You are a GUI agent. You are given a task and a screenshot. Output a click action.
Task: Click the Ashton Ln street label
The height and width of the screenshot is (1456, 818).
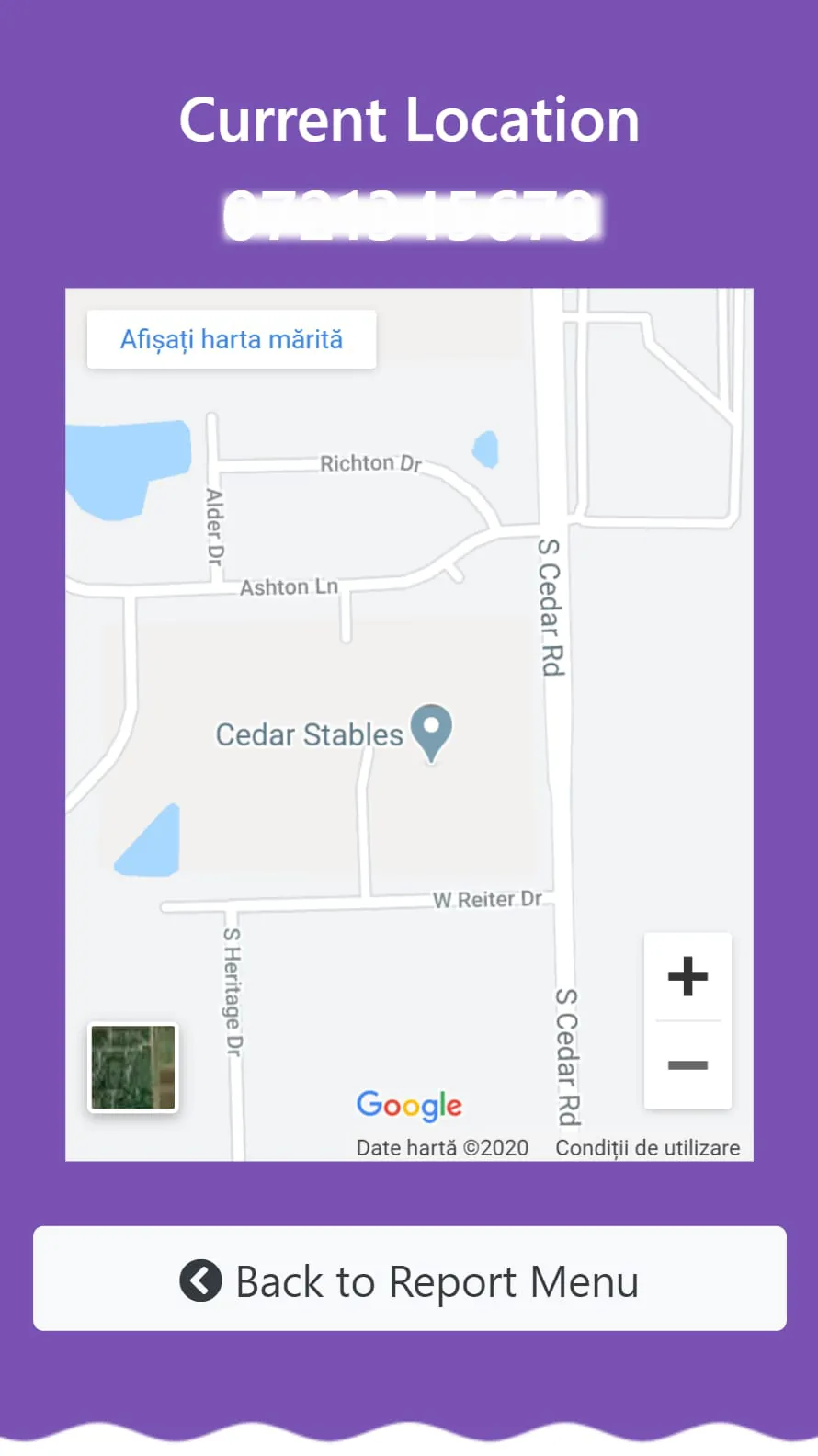click(x=289, y=586)
